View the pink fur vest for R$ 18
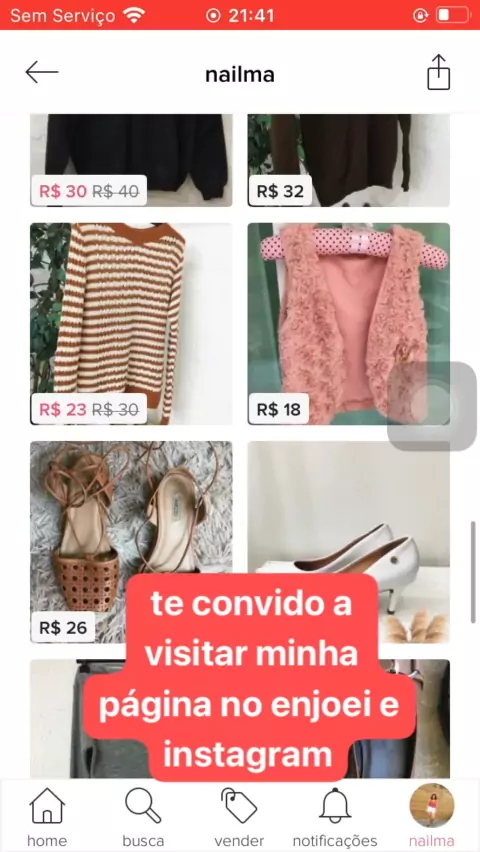The image size is (480, 852). pyautogui.click(x=348, y=324)
